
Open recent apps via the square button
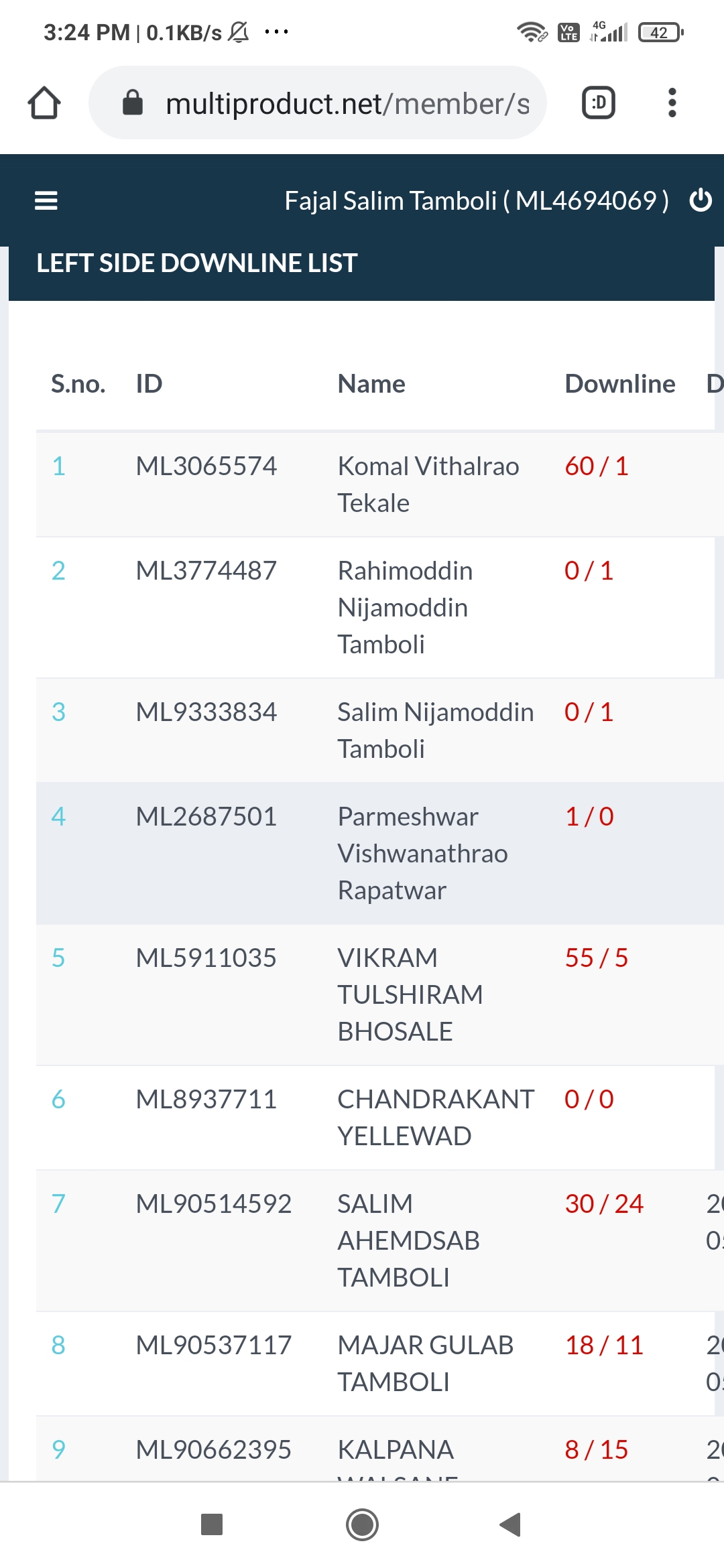(x=212, y=1524)
